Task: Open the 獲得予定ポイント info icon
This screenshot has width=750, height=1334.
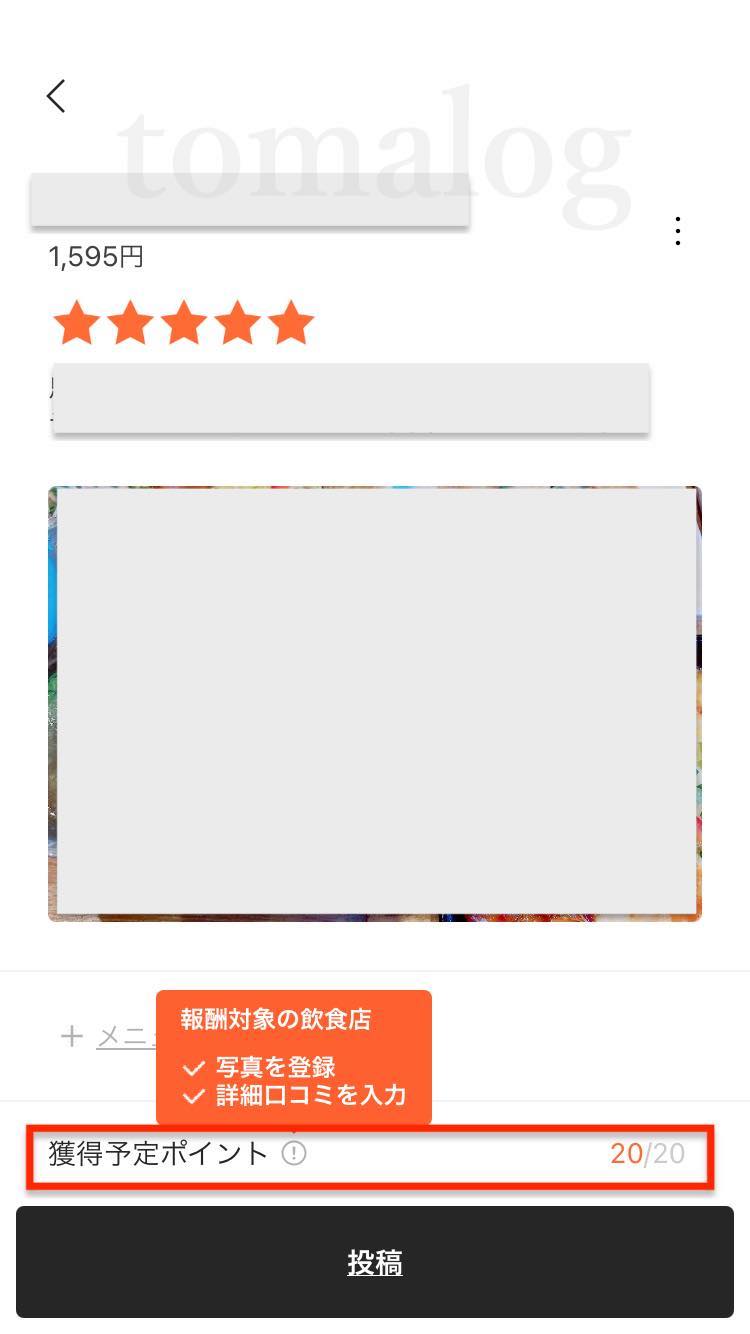Action: [x=294, y=1153]
